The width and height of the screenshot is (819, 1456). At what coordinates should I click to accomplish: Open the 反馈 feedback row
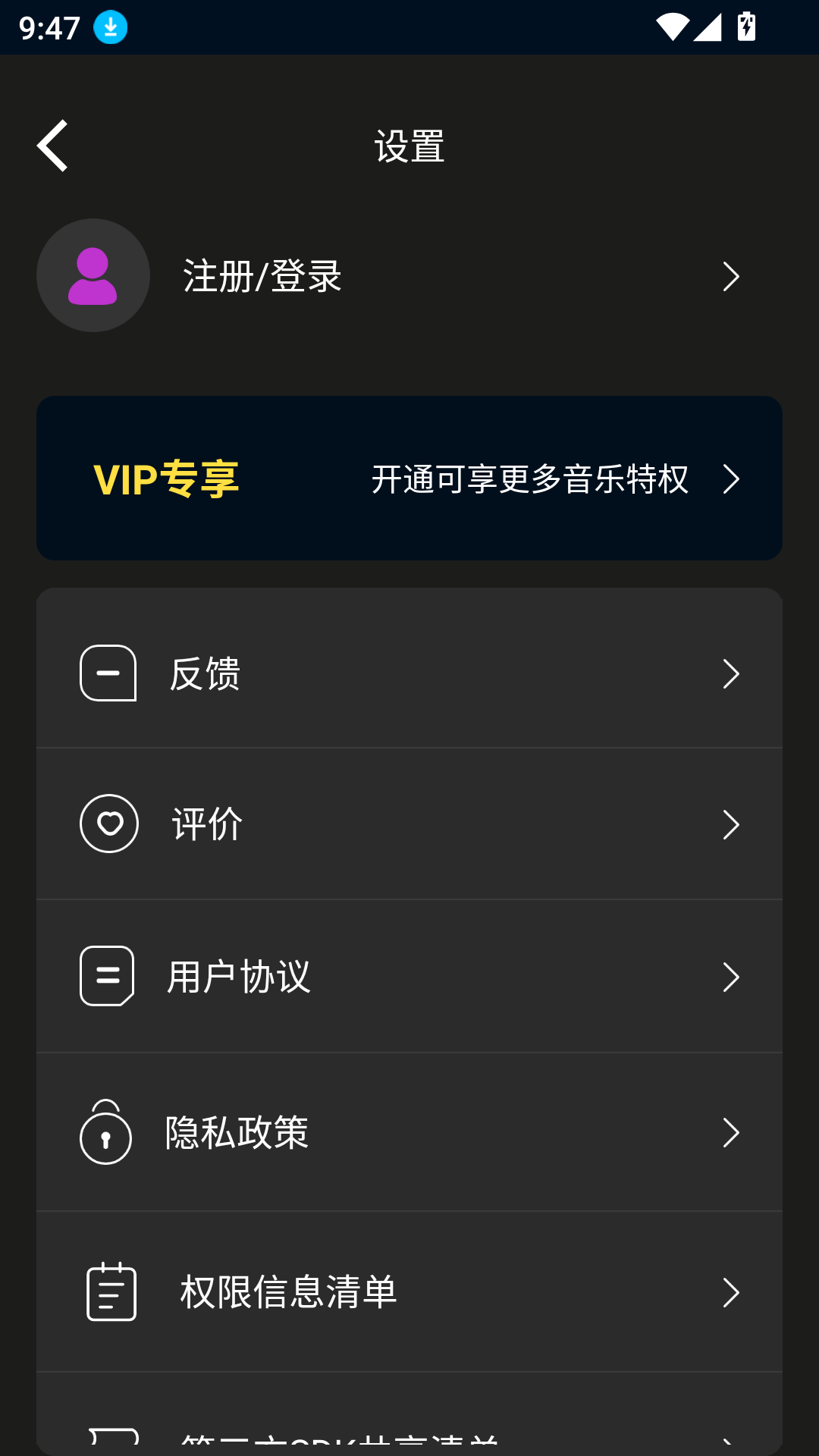click(x=409, y=673)
